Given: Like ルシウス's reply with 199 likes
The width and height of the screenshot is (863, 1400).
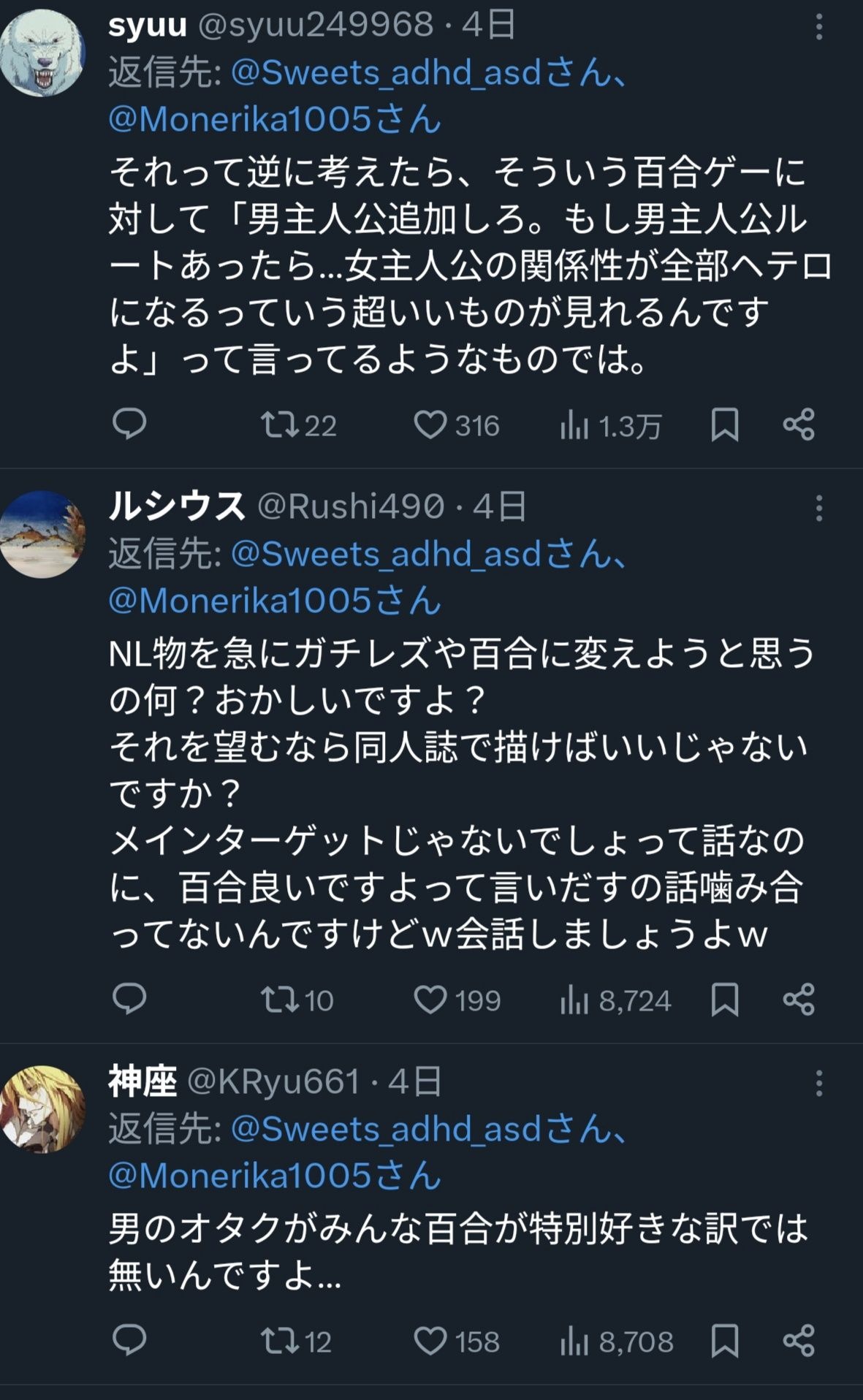Looking at the screenshot, I should pos(457,1000).
